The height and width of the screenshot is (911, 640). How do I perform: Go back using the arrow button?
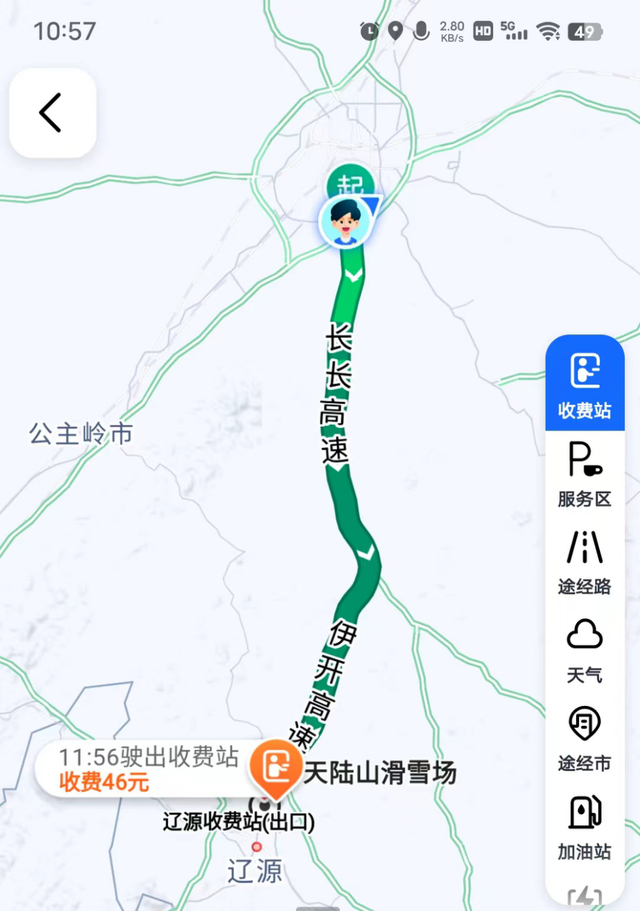[x=52, y=113]
